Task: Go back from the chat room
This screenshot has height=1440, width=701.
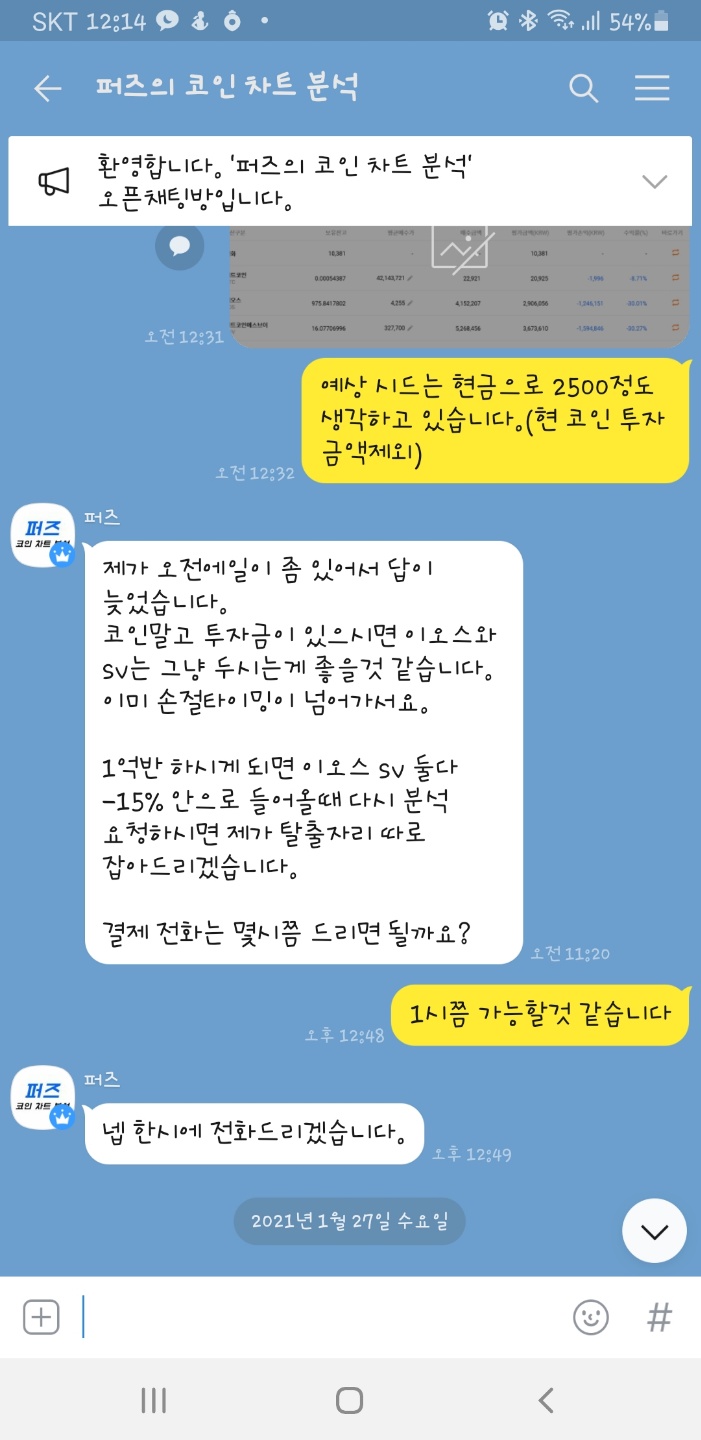Action: click(x=47, y=88)
